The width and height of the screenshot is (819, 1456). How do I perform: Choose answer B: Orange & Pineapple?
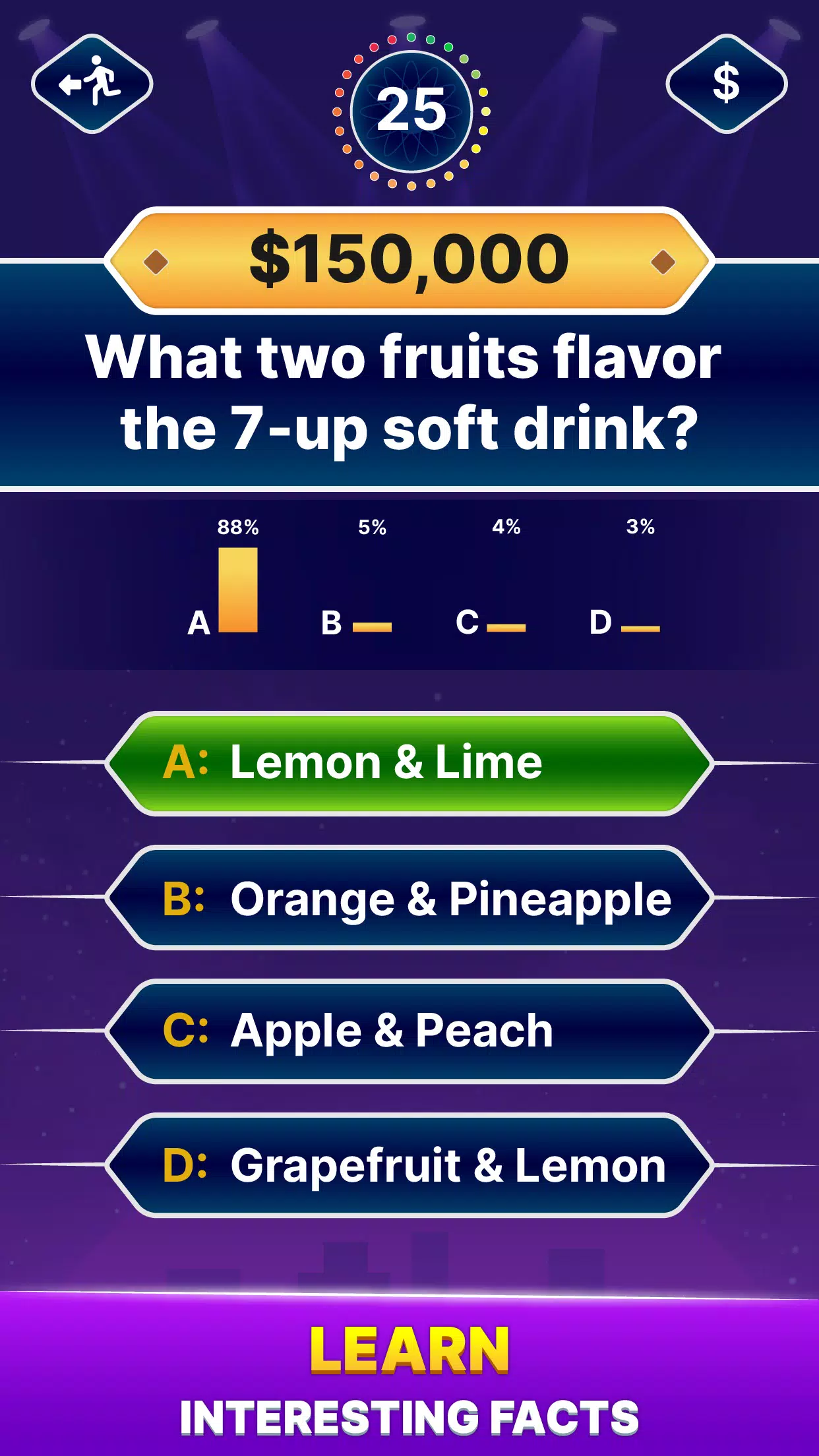(x=409, y=898)
